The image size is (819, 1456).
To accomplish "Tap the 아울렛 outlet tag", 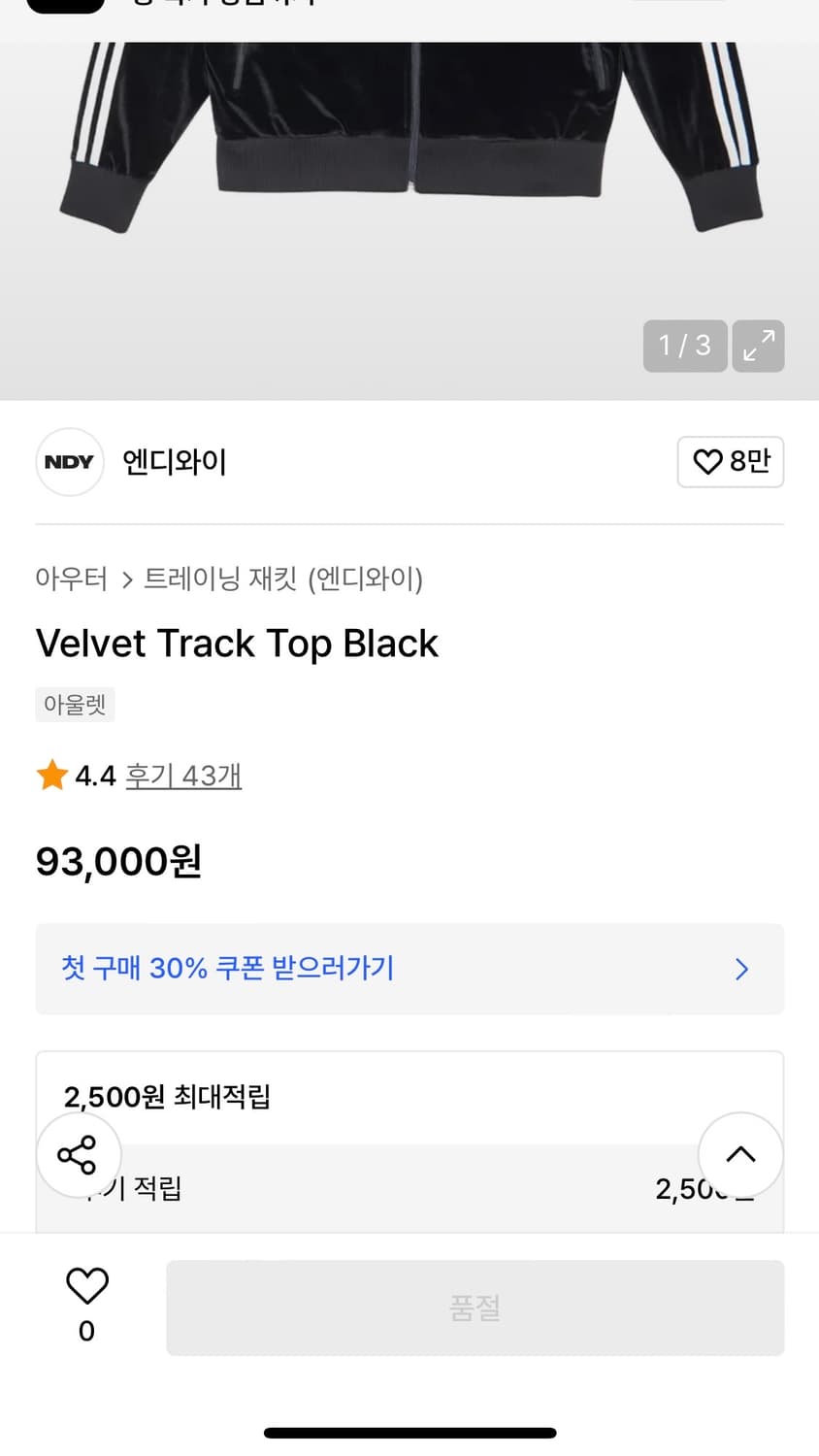I will point(75,704).
